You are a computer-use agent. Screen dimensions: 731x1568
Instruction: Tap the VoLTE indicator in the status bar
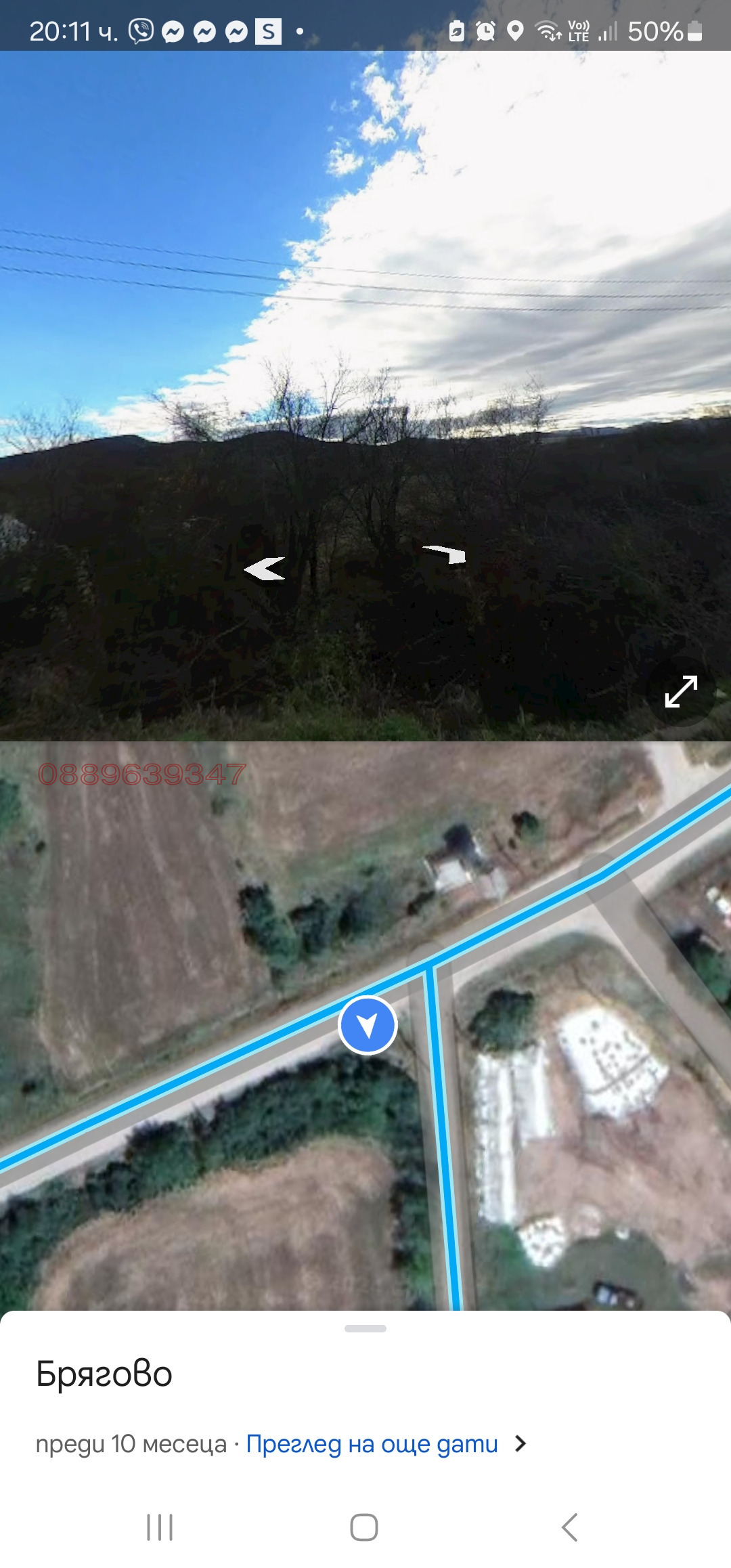579,30
